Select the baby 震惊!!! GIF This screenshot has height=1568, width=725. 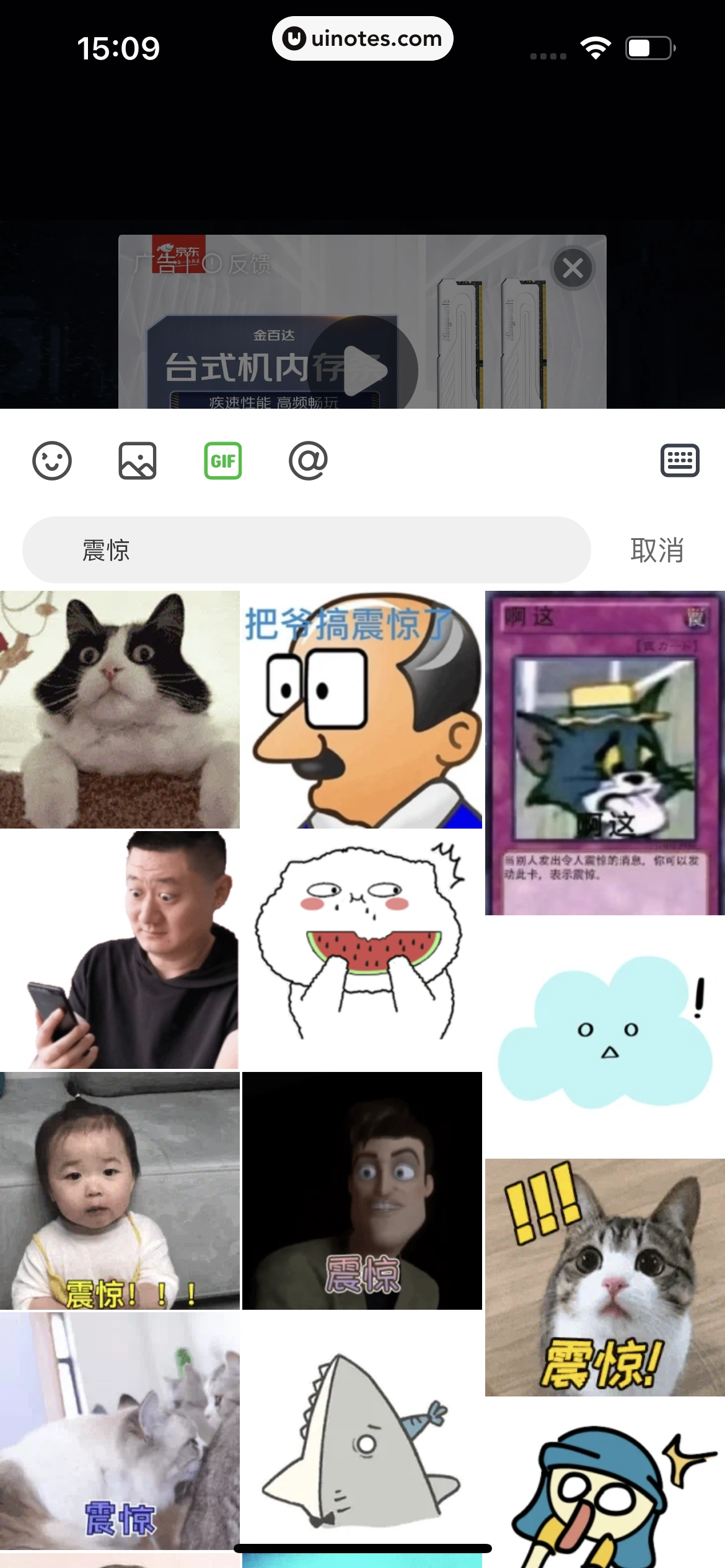(120, 1190)
